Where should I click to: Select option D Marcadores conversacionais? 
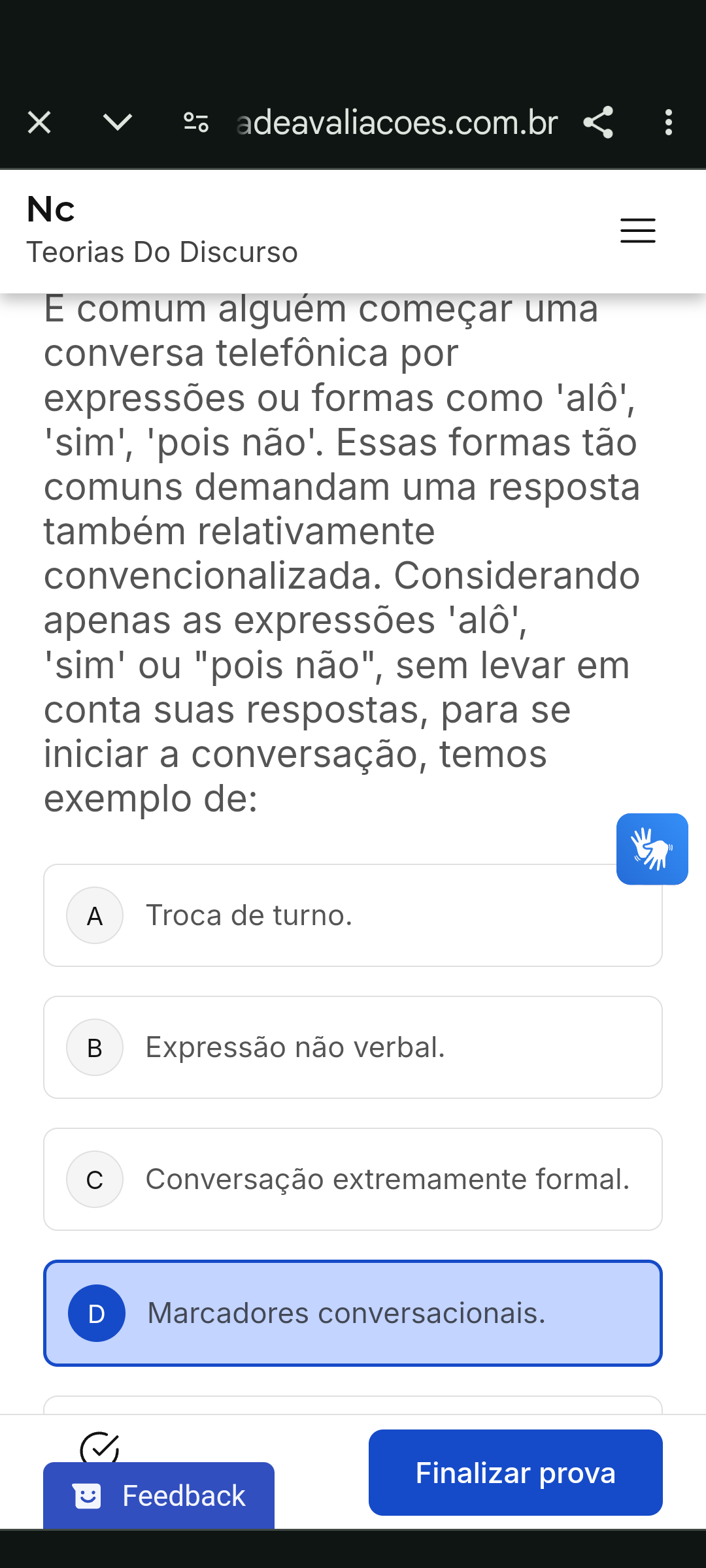click(x=353, y=1313)
